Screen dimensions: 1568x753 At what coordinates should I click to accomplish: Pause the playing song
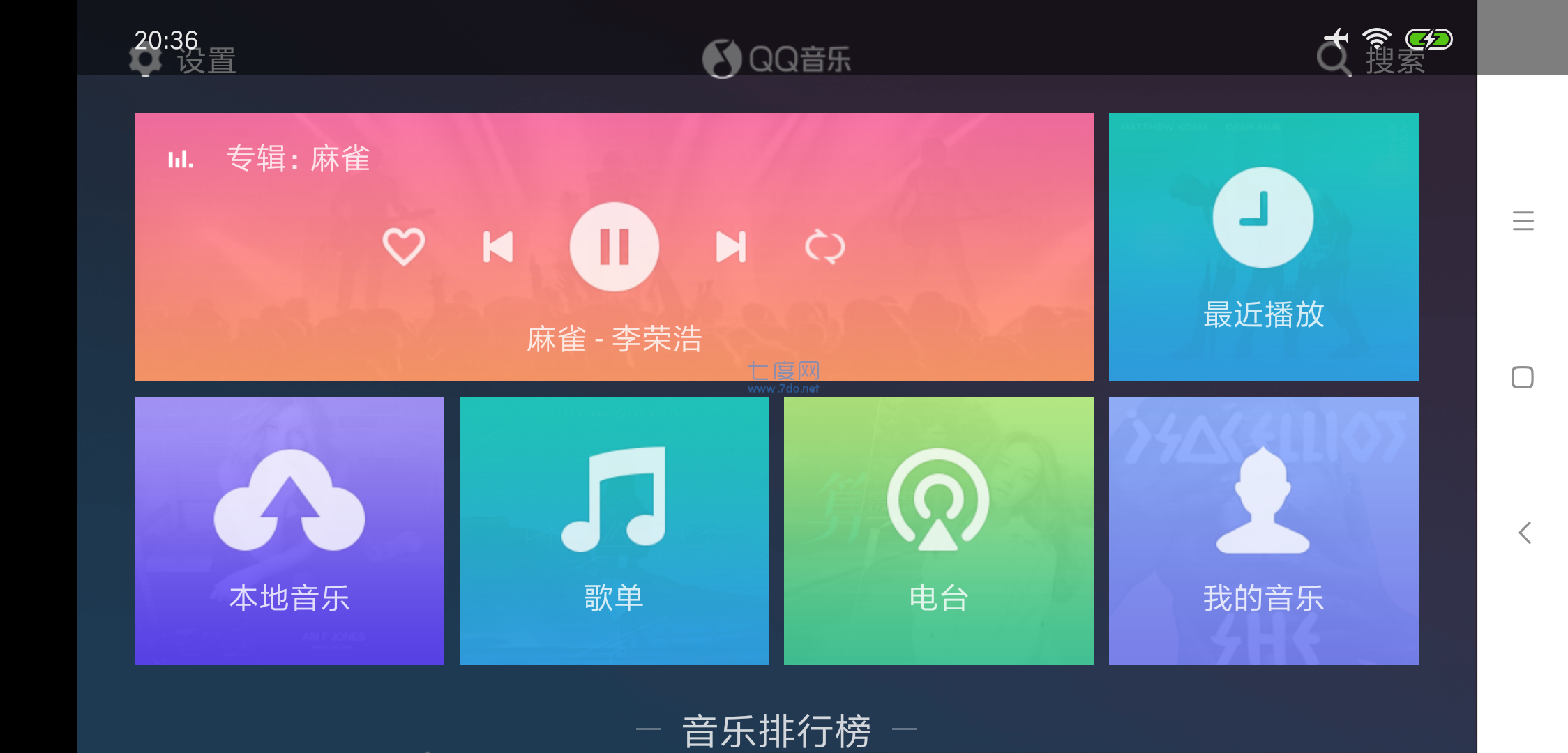[614, 247]
